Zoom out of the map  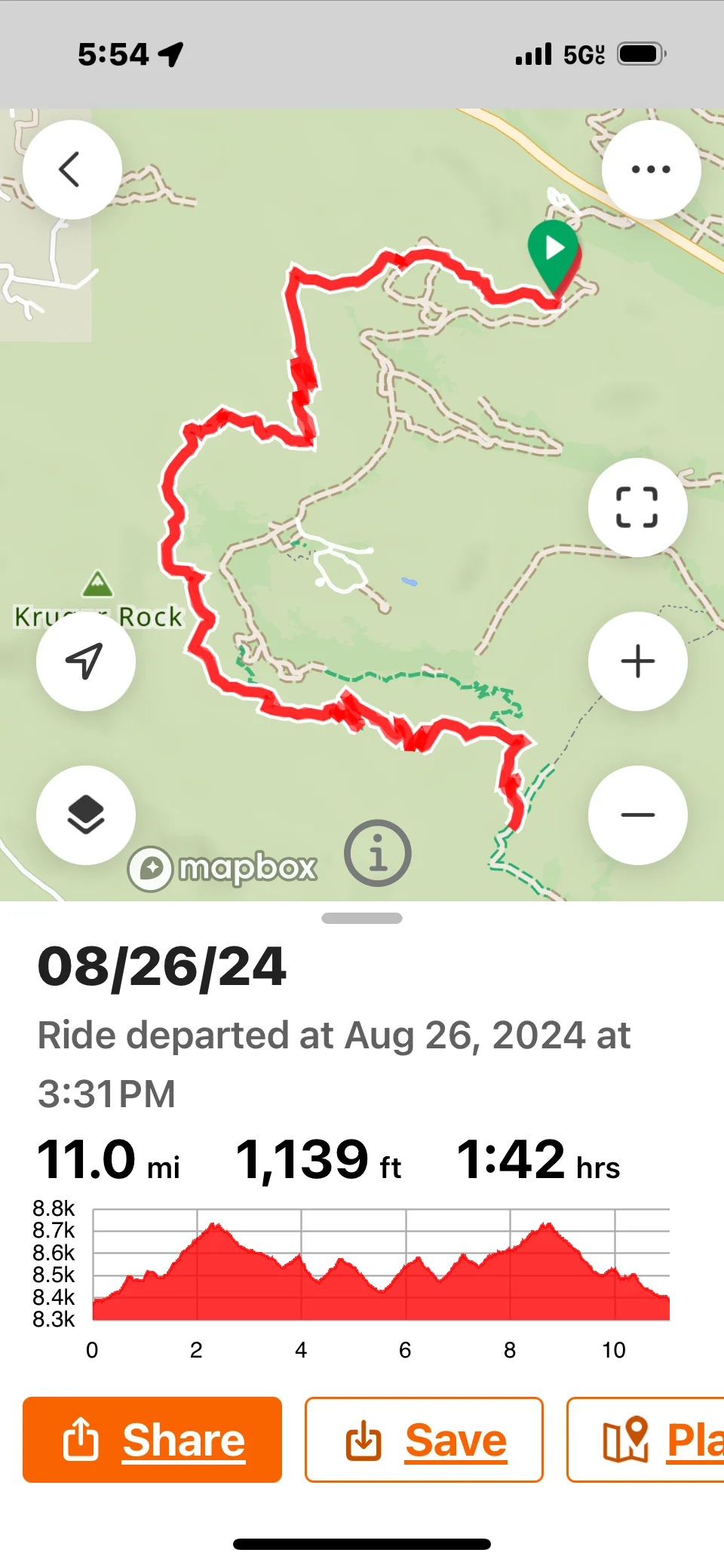[637, 815]
